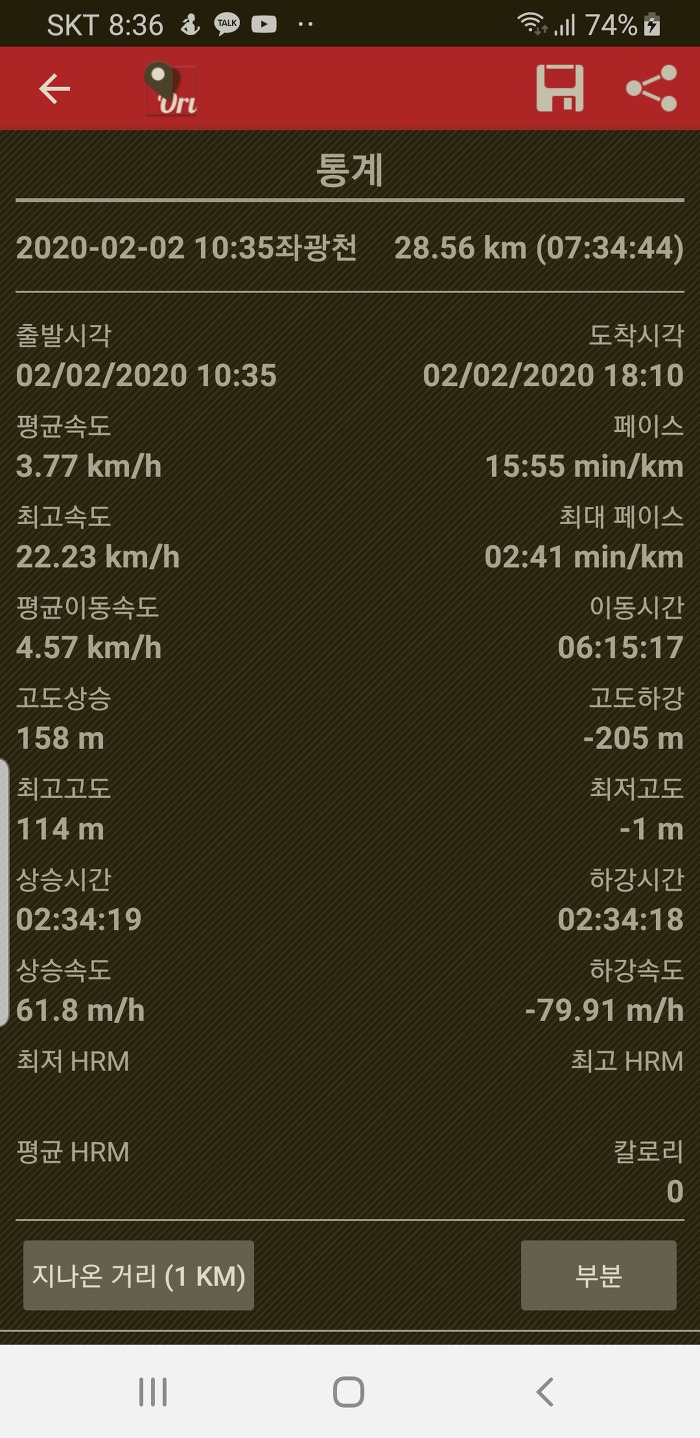
Task: Open the 지나온 거리 (1 KM) button
Action: [138, 1275]
